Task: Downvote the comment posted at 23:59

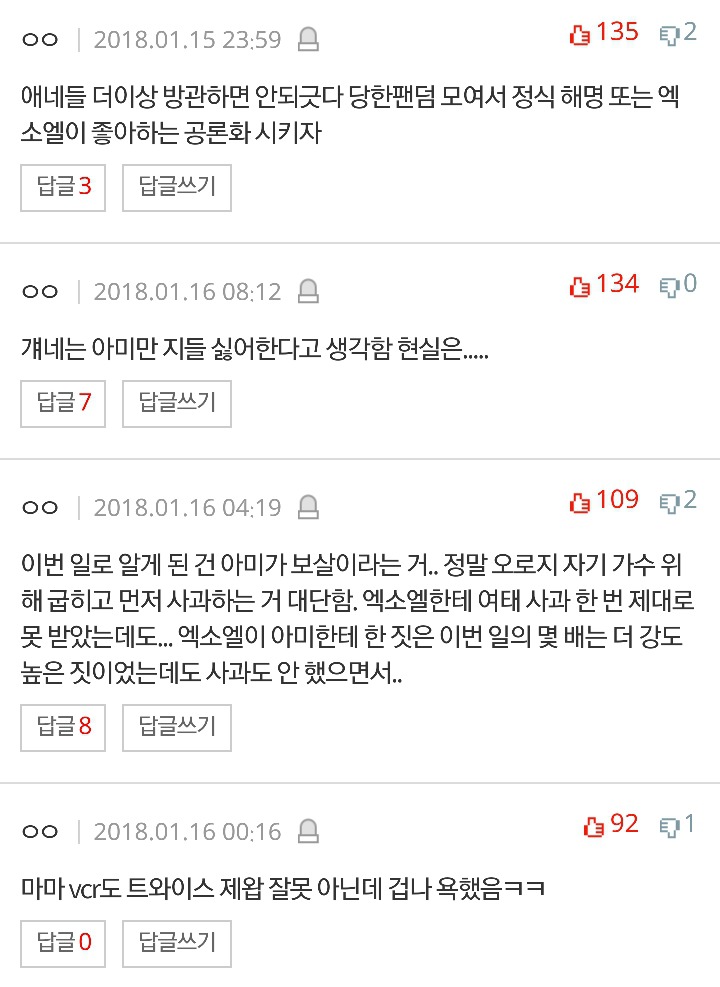Action: tap(678, 33)
